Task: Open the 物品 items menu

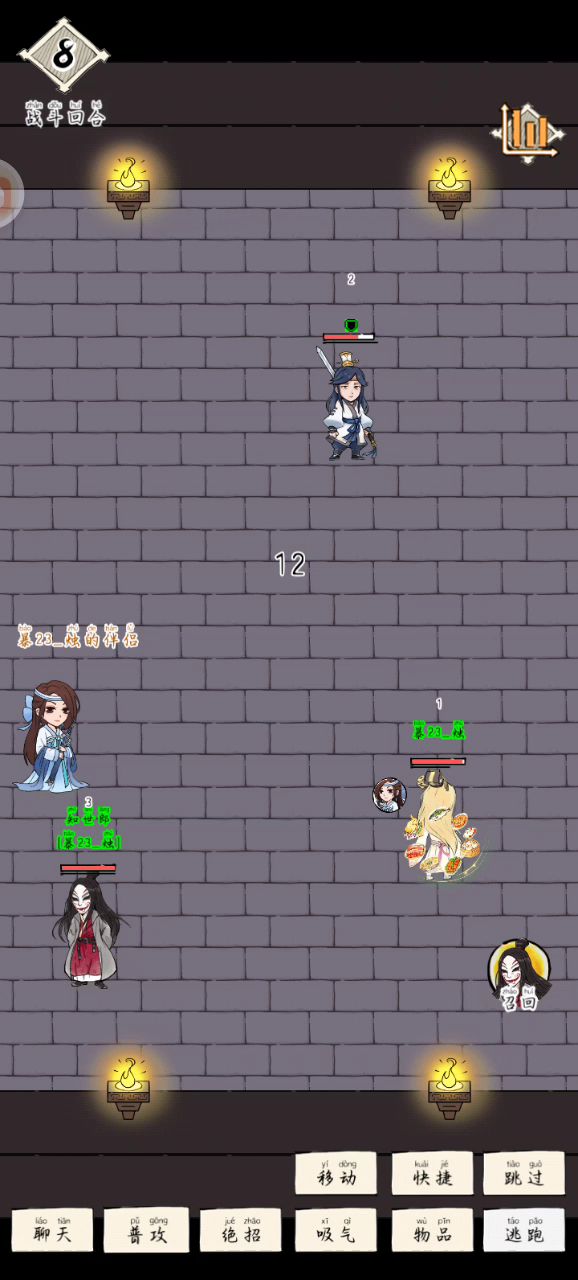Action: tap(432, 1230)
